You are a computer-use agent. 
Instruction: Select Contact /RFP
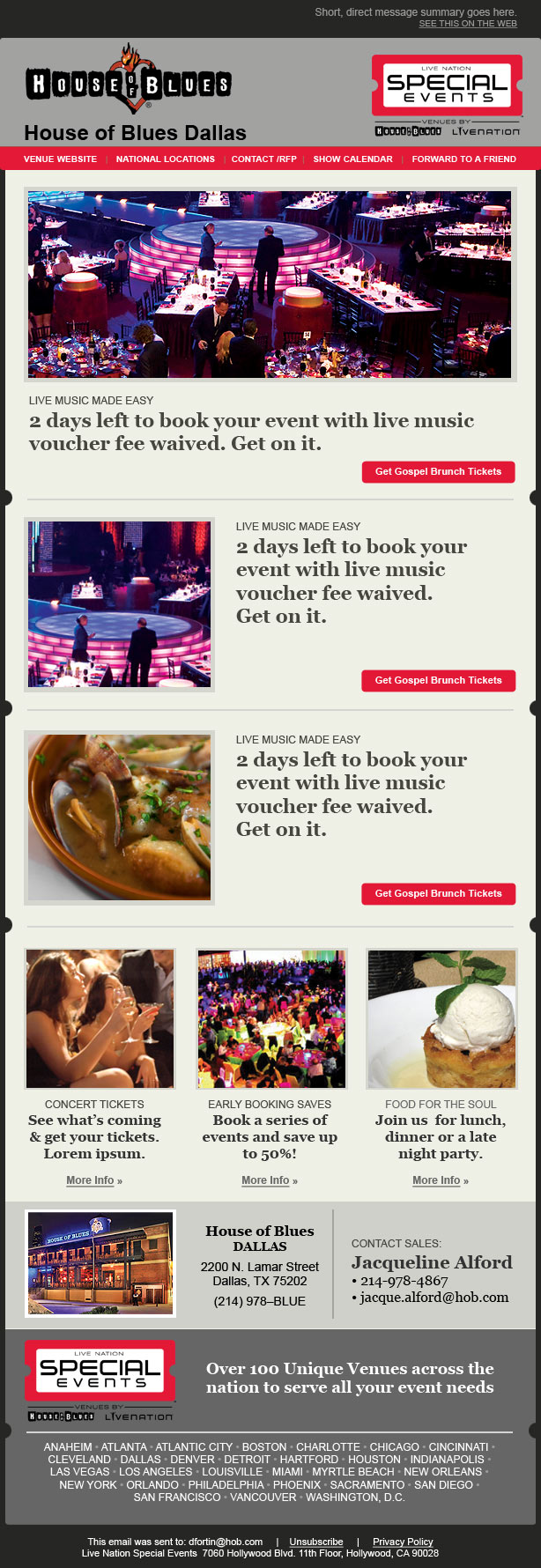[263, 159]
